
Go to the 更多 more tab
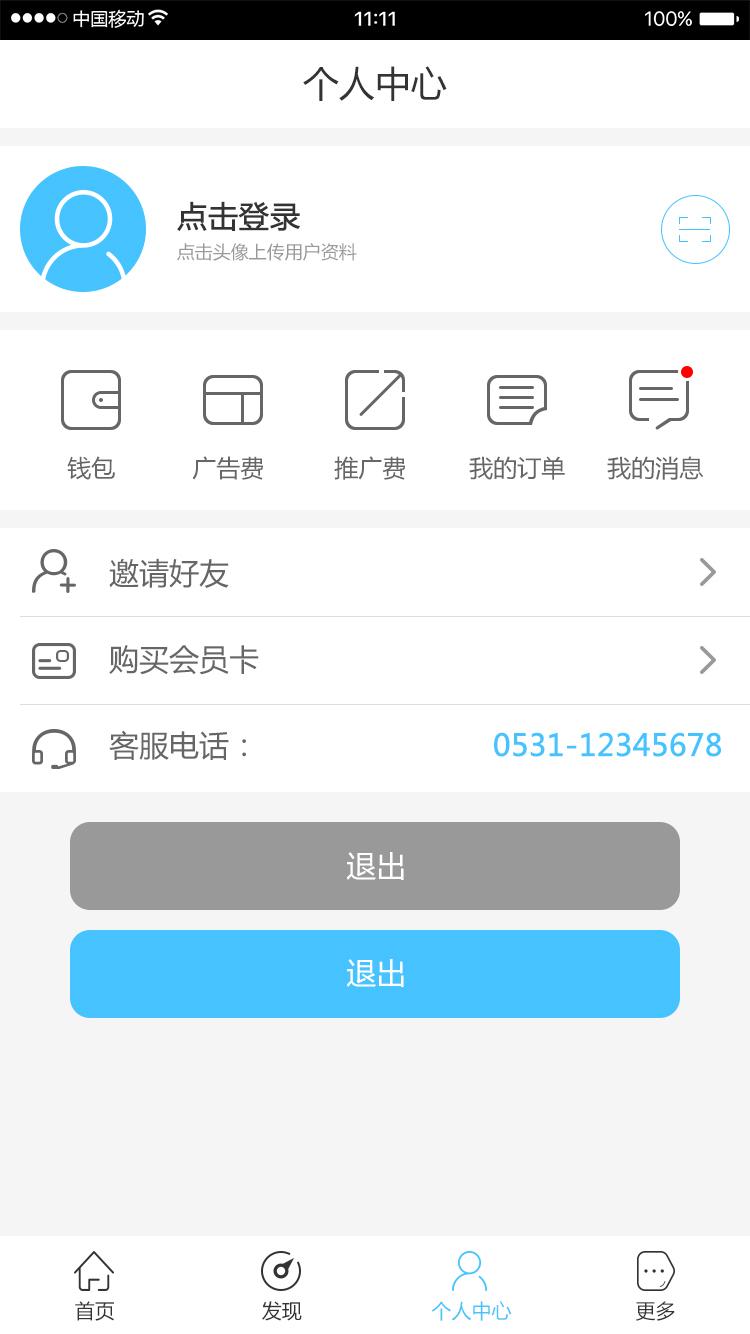pyautogui.click(x=656, y=1286)
